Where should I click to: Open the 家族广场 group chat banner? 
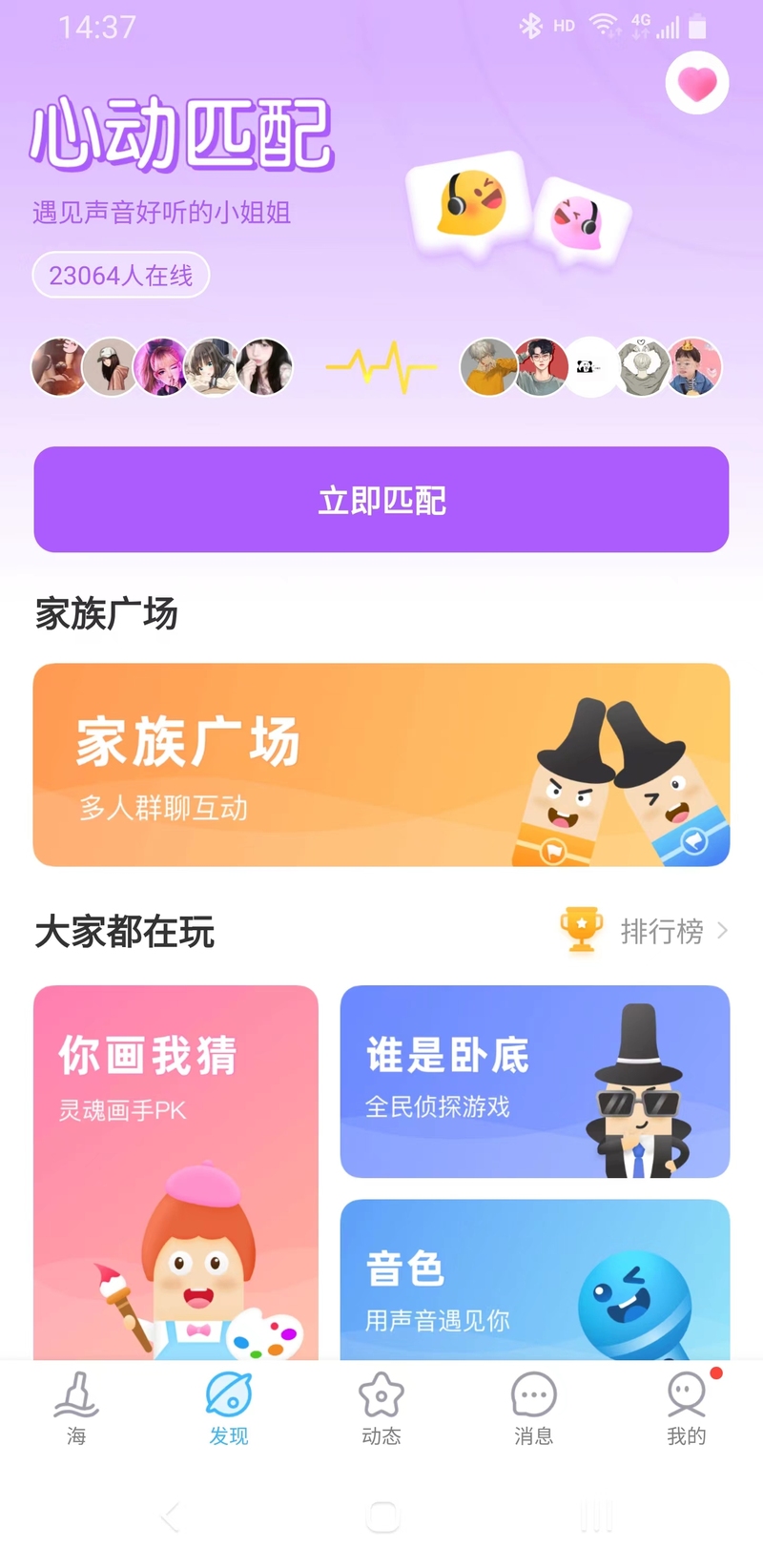(381, 765)
